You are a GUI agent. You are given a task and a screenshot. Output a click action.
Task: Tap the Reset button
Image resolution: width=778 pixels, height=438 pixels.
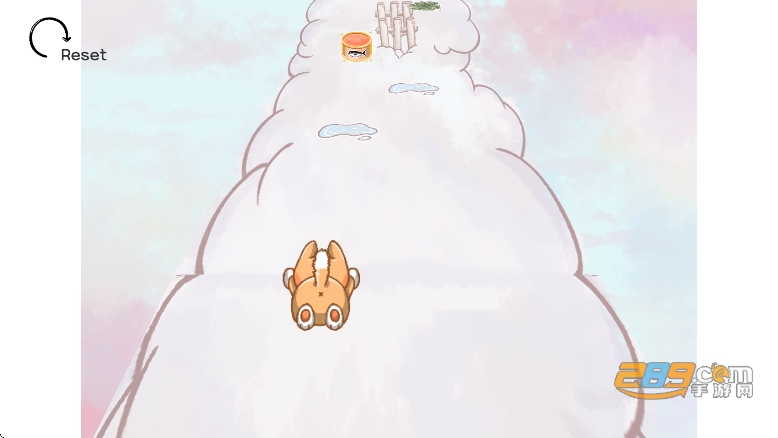(66, 42)
